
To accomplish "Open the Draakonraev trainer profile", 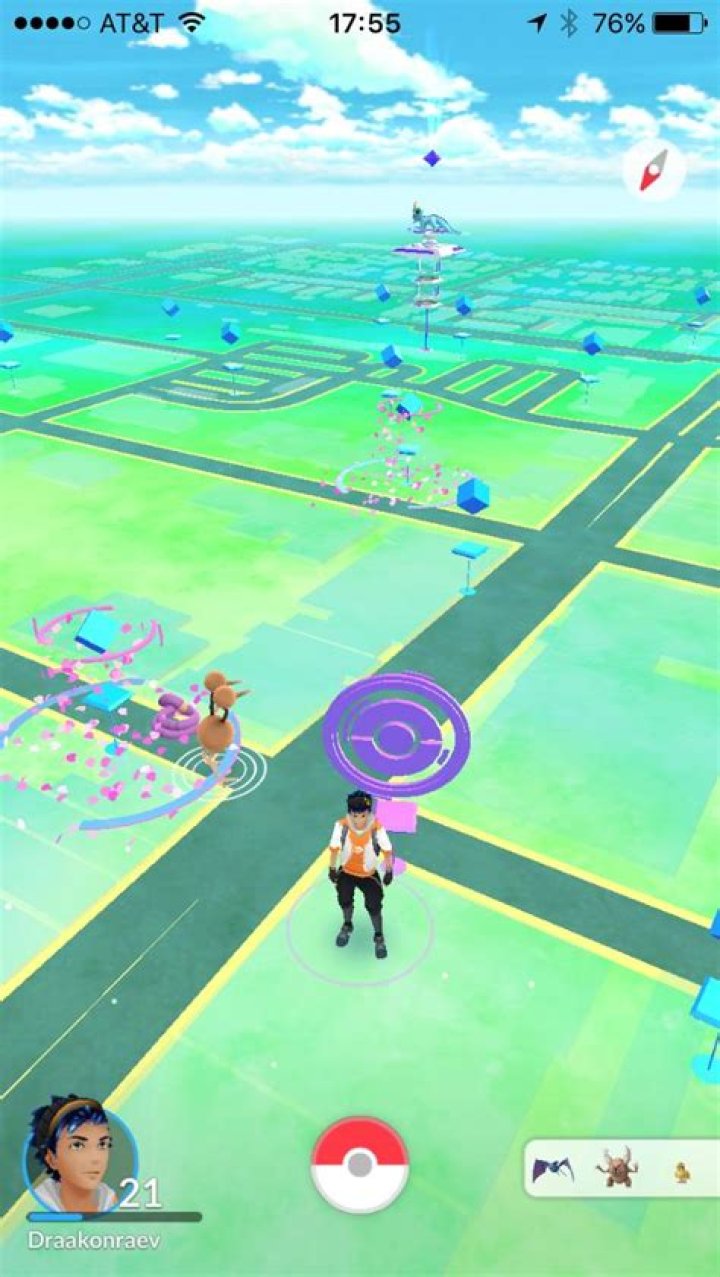I will (x=80, y=1160).
